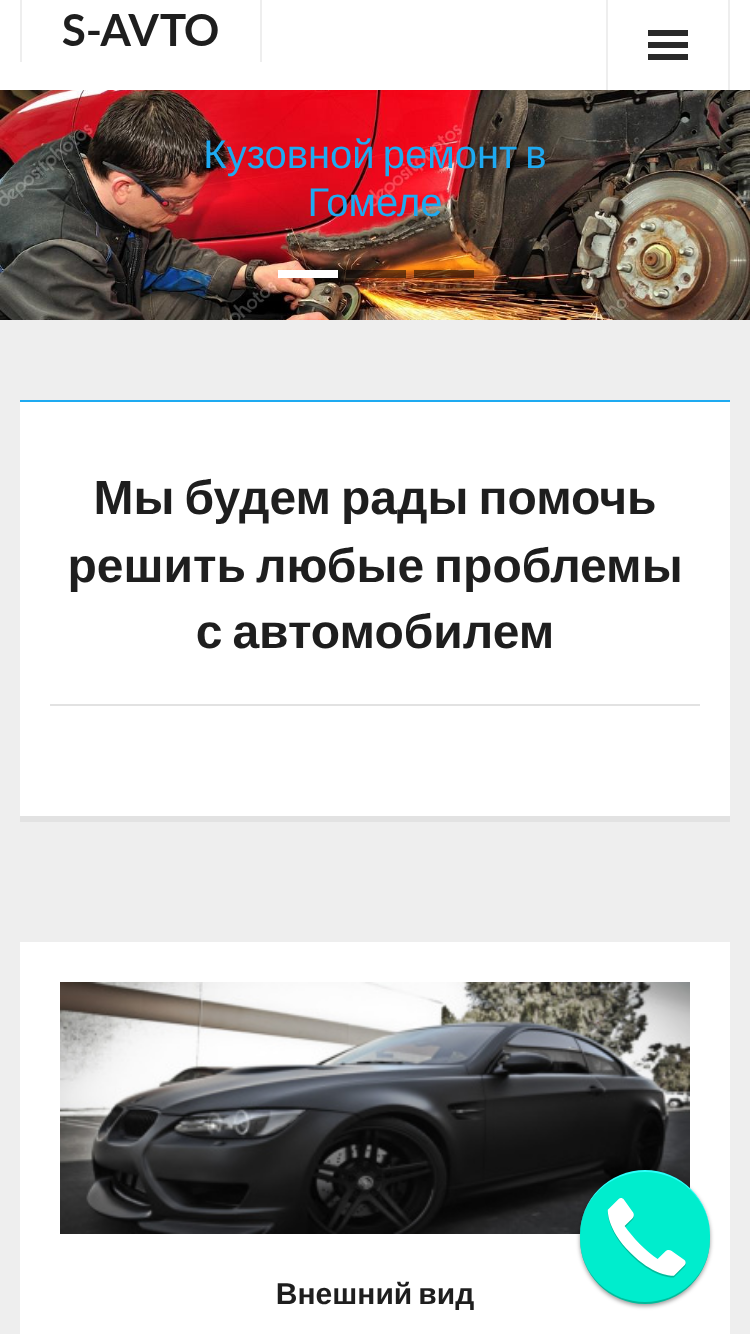
Task: Tap the S-AVTO site logo
Action: (x=140, y=30)
